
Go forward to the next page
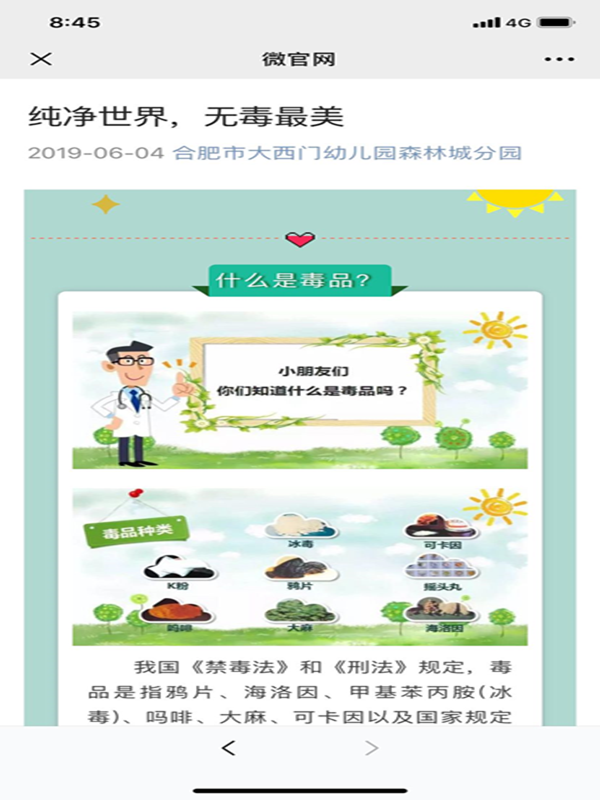(x=371, y=747)
